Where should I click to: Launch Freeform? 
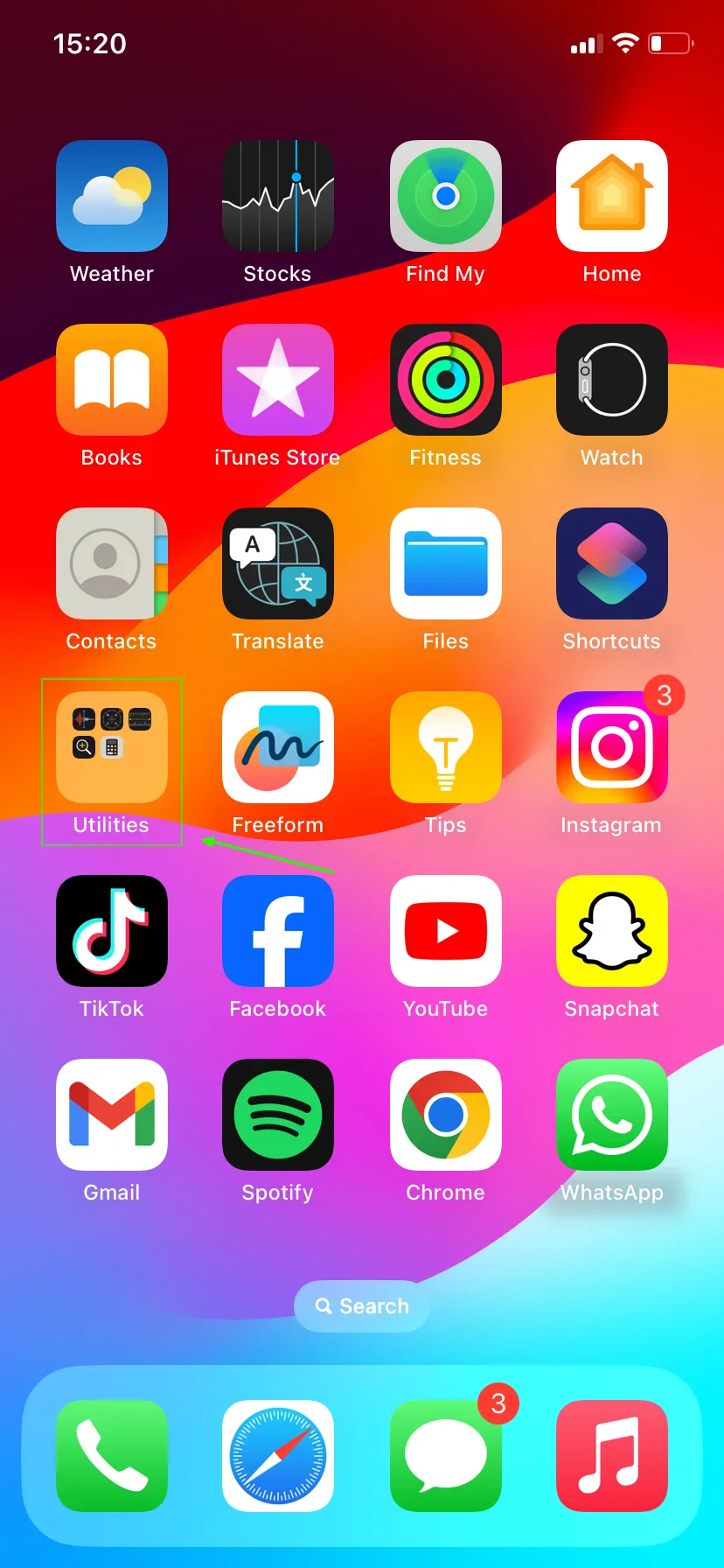click(278, 747)
